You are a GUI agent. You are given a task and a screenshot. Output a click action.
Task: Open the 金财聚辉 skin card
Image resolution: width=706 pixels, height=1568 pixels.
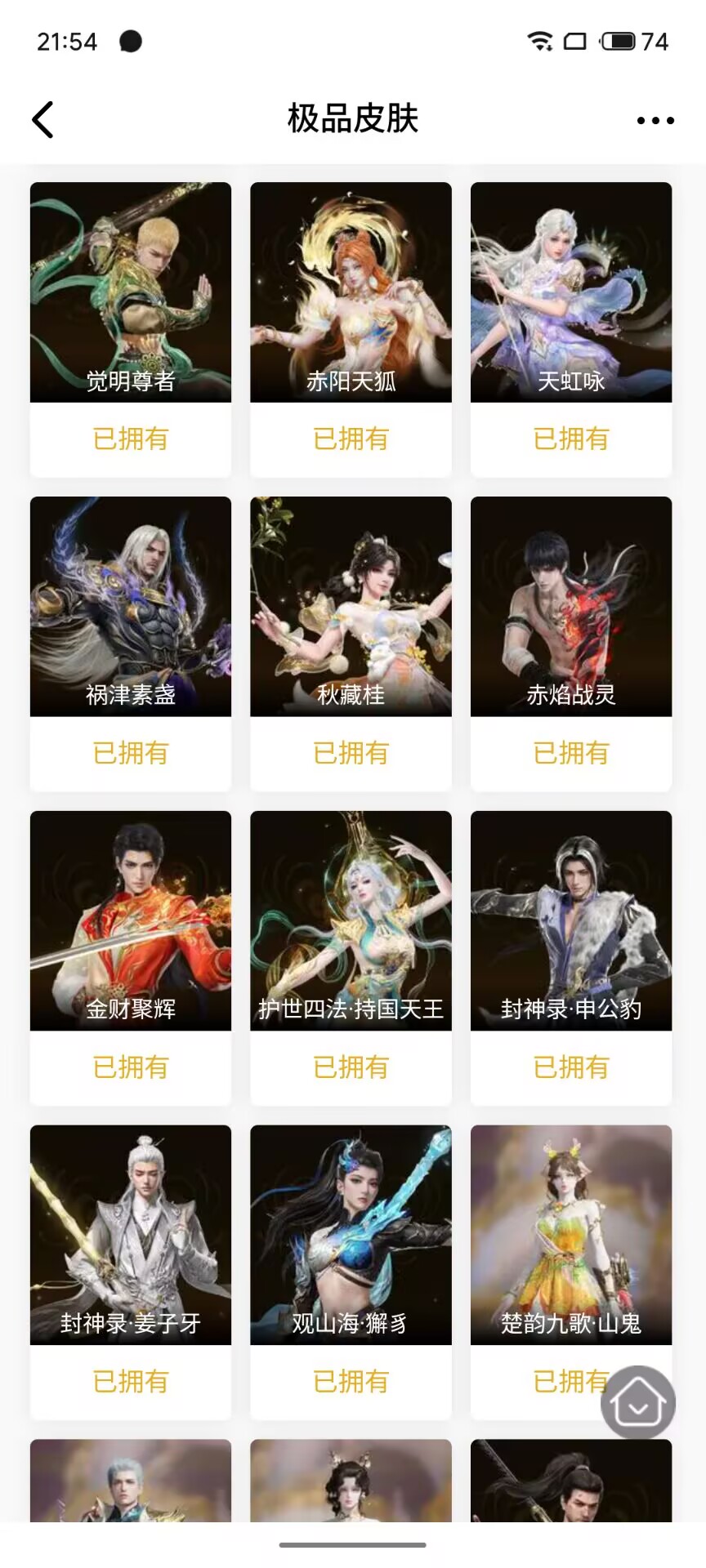(131, 921)
